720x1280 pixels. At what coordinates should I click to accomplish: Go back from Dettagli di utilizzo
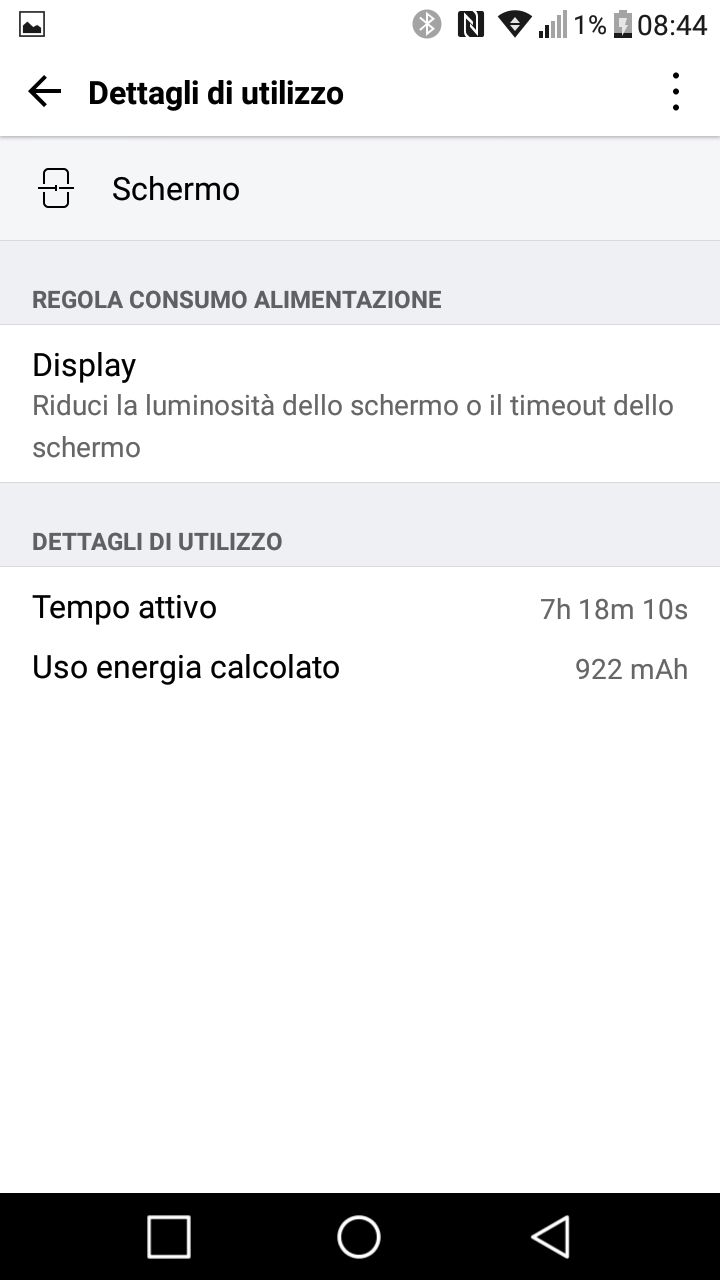point(44,92)
